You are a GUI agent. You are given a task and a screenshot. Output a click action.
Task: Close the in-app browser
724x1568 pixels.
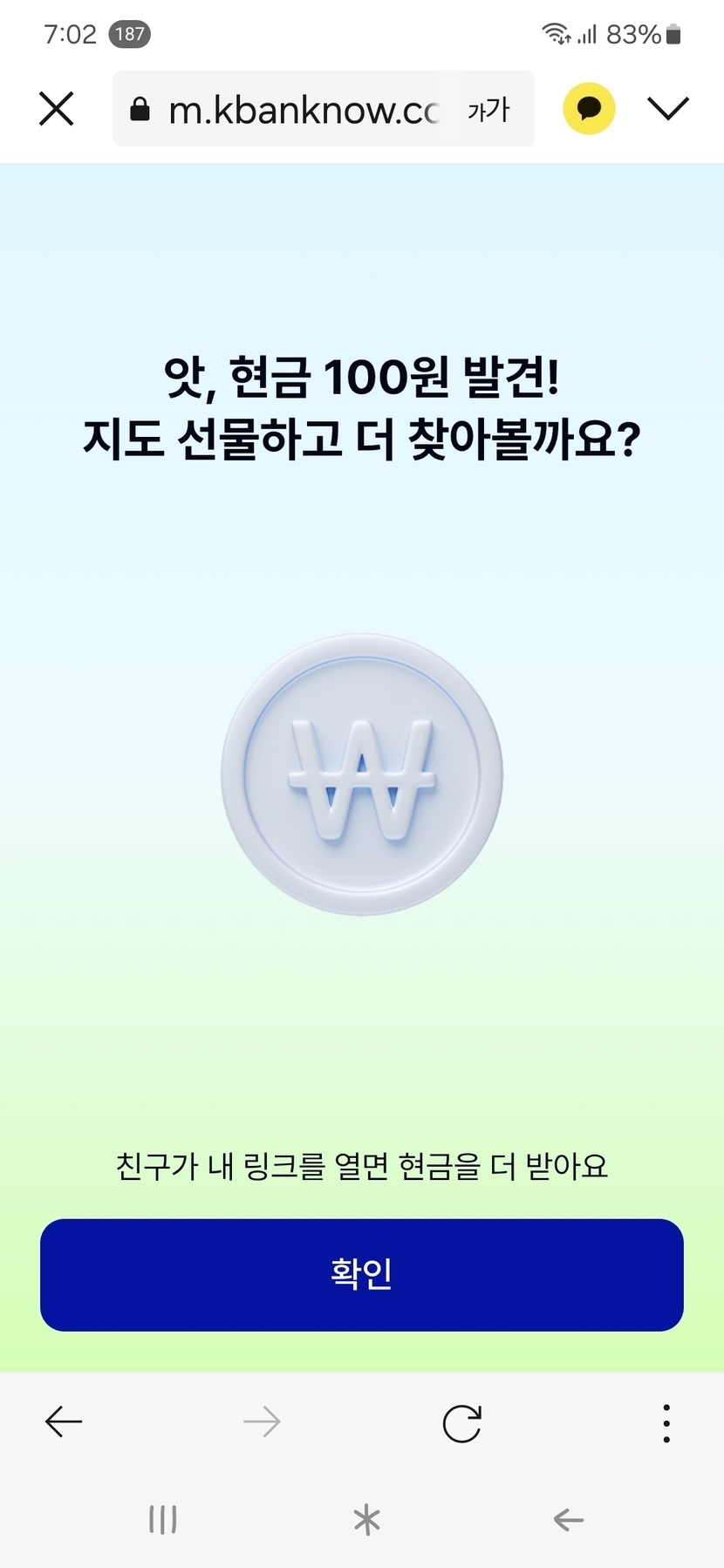pos(57,109)
